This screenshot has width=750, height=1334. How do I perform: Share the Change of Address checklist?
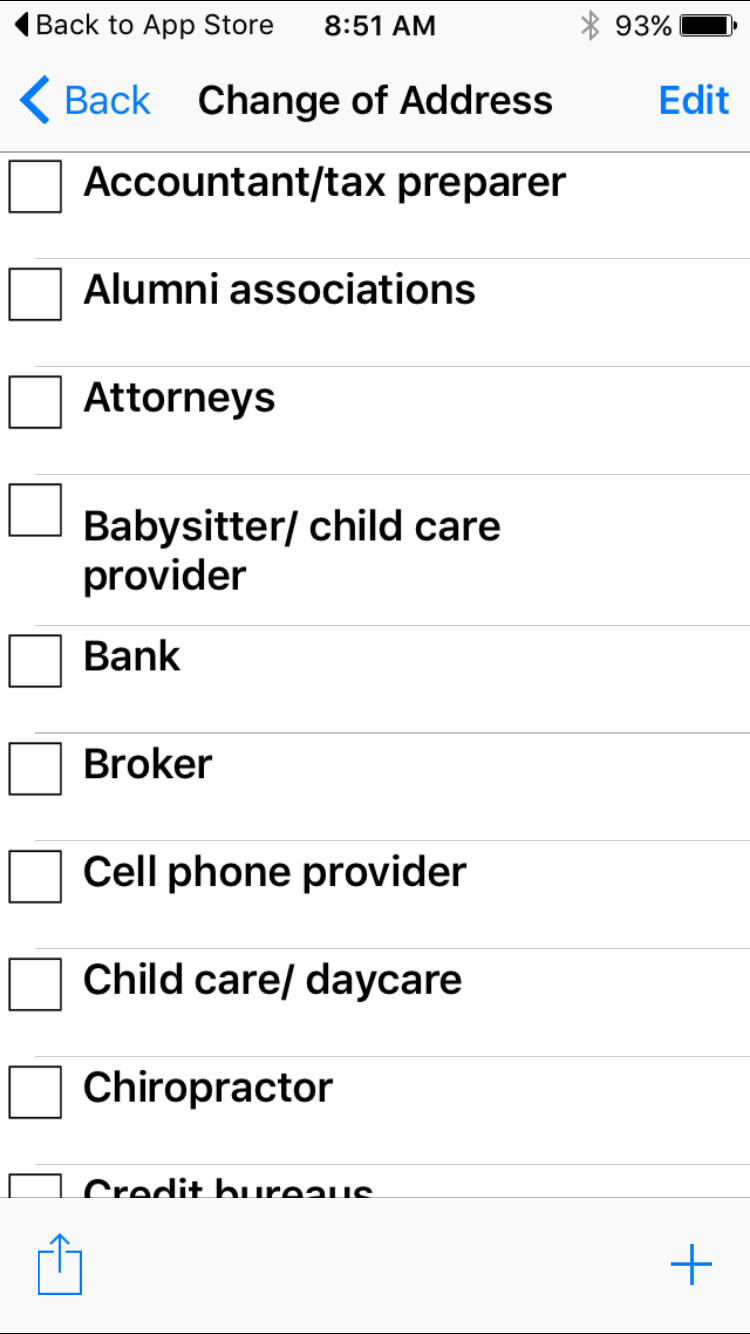[x=60, y=1265]
